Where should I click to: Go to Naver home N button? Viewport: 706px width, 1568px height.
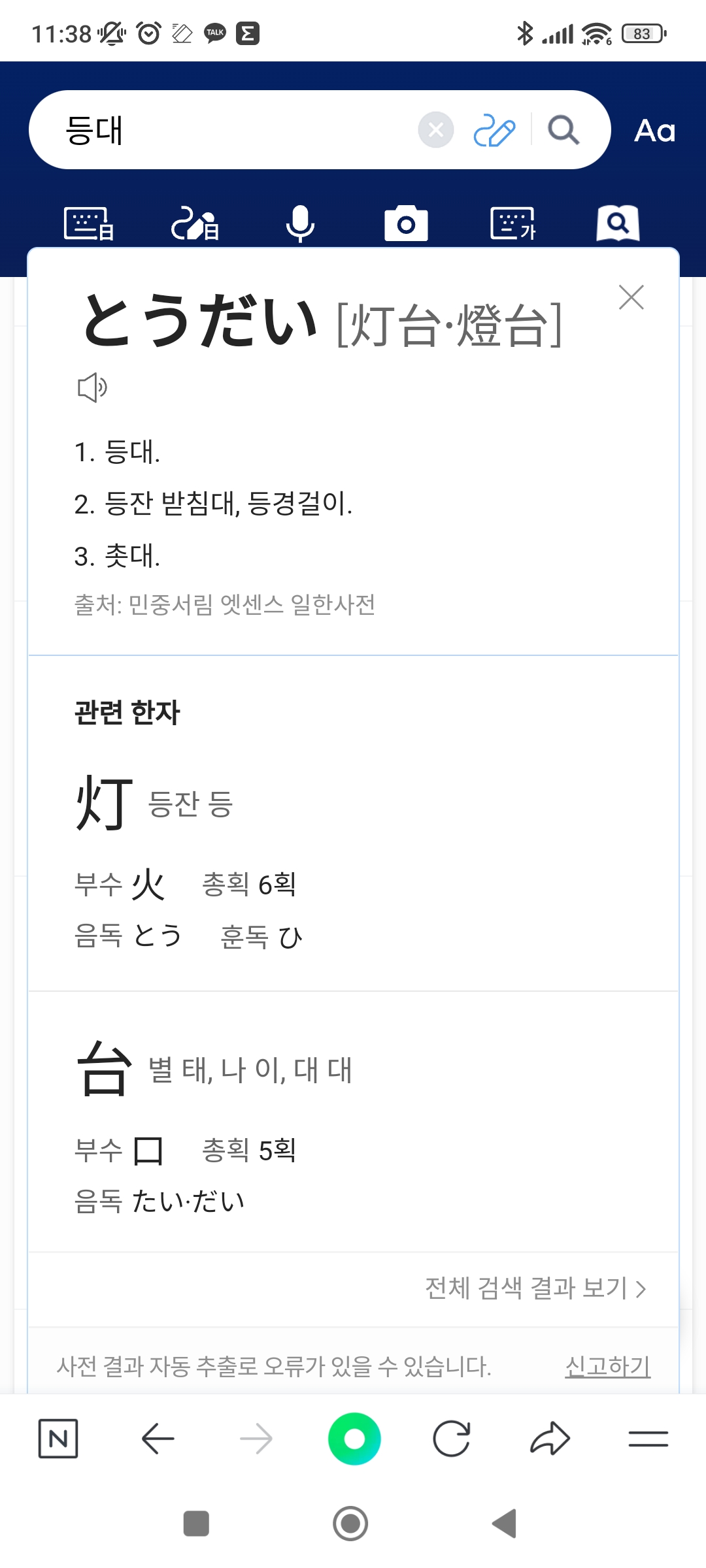pos(58,1439)
